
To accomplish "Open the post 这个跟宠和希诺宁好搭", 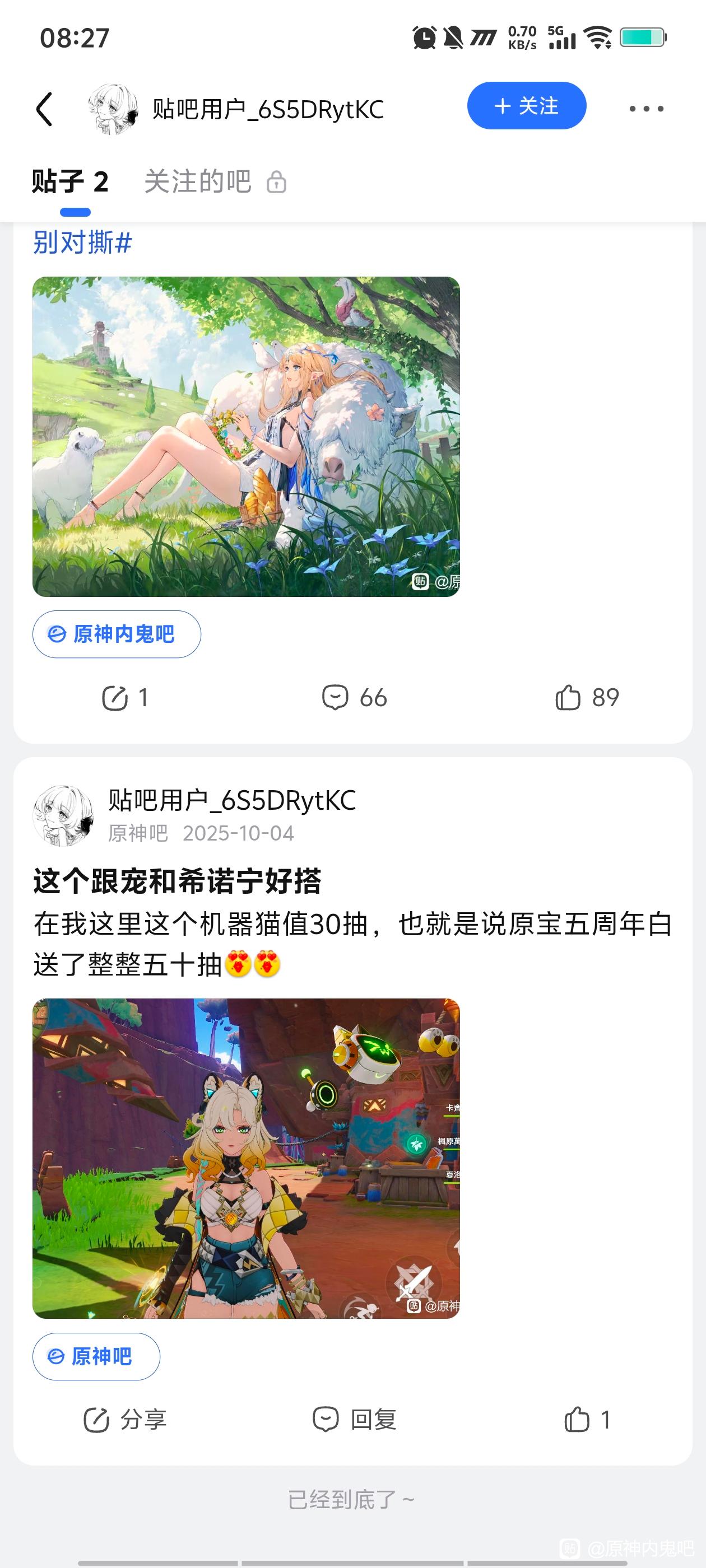I will (x=177, y=881).
